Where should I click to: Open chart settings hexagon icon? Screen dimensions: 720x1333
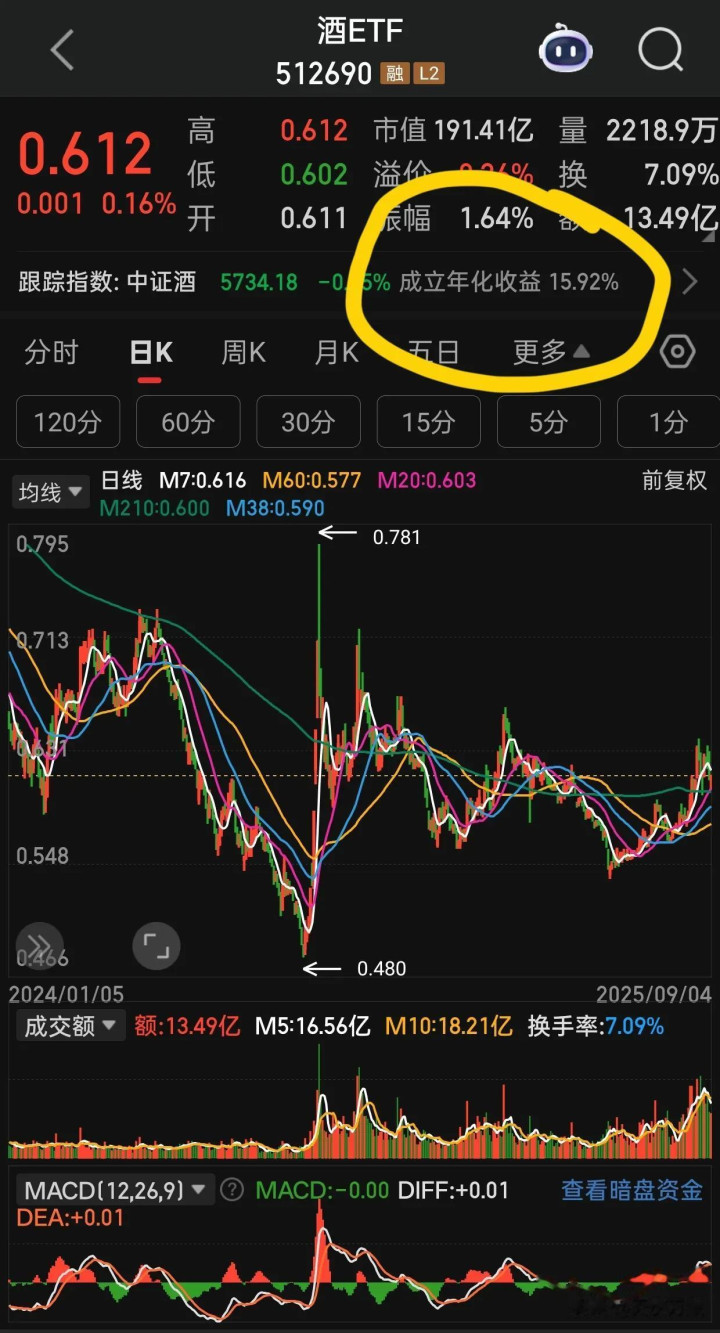pos(677,352)
